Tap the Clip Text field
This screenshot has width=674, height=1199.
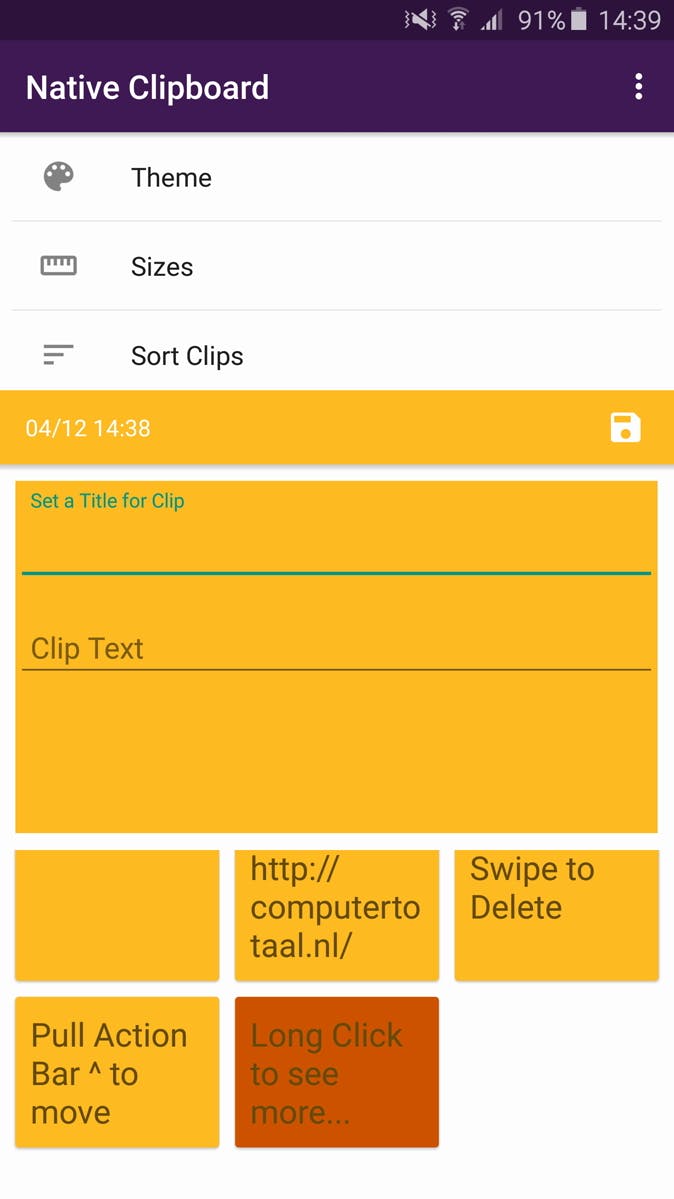tap(336, 649)
